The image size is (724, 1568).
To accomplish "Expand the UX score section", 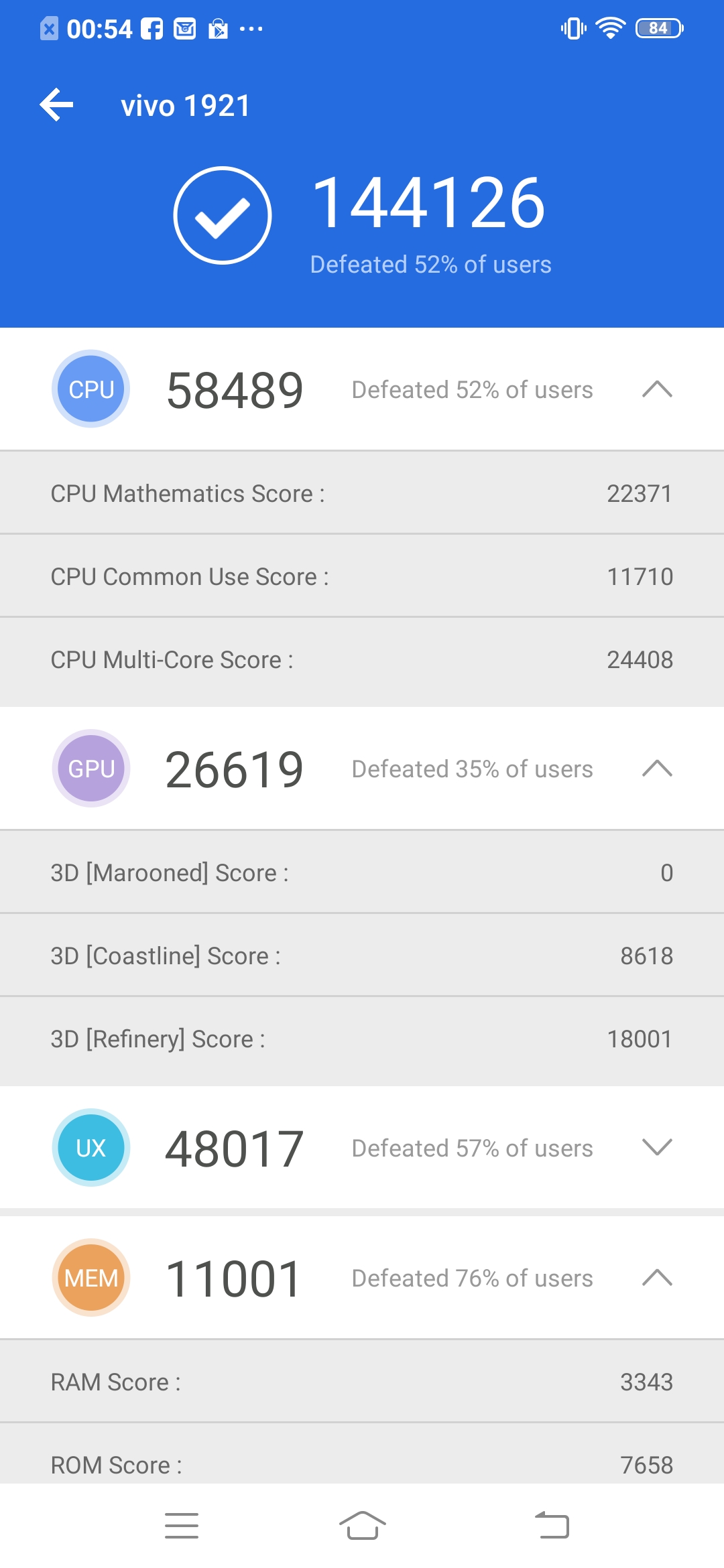I will point(657,1148).
